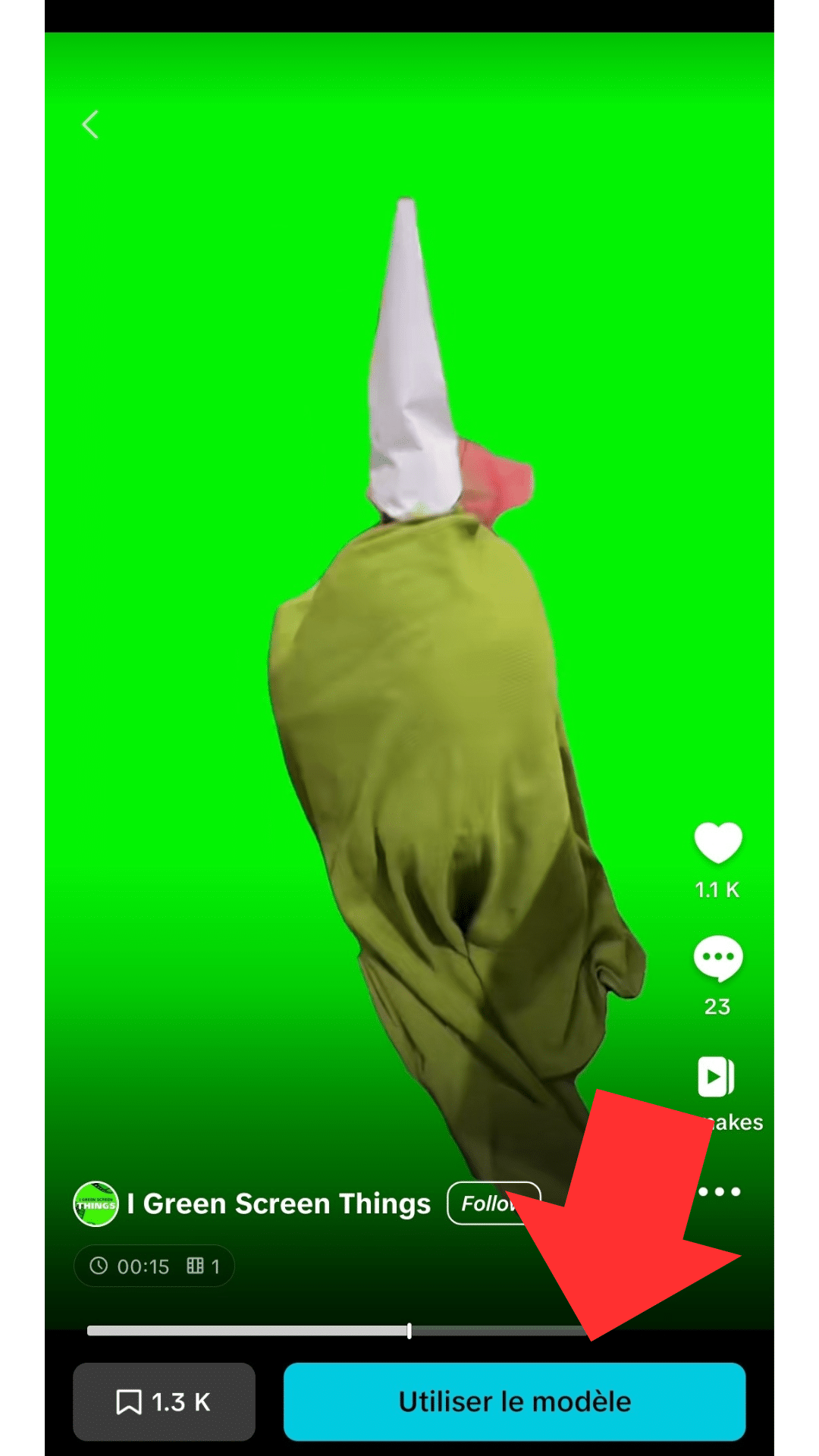Viewport: 819px width, 1456px height.
Task: Open the comments on this template
Action: click(717, 959)
